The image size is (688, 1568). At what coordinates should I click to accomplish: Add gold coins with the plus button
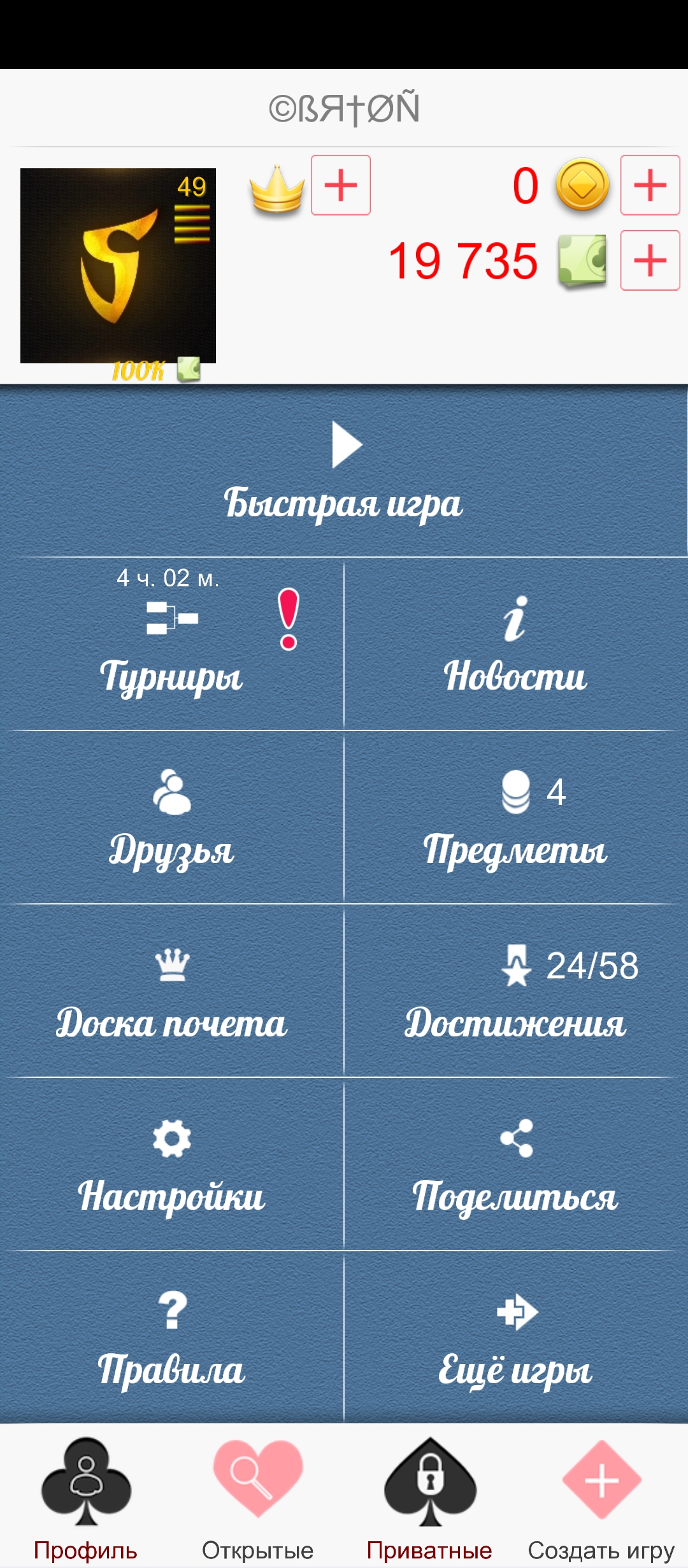tap(650, 185)
